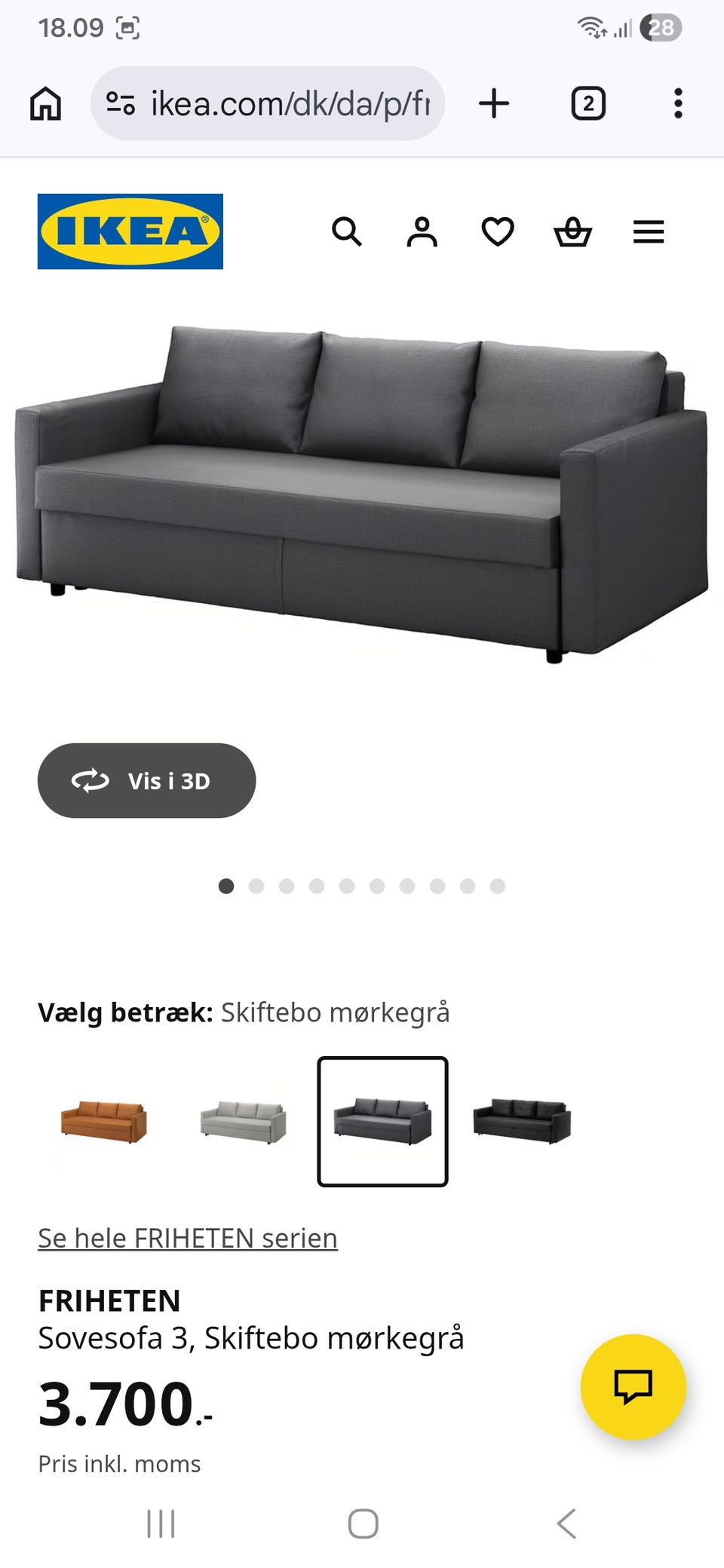This screenshot has height=1568, width=724.
Task: Open the IKEA search icon
Action: 348,232
